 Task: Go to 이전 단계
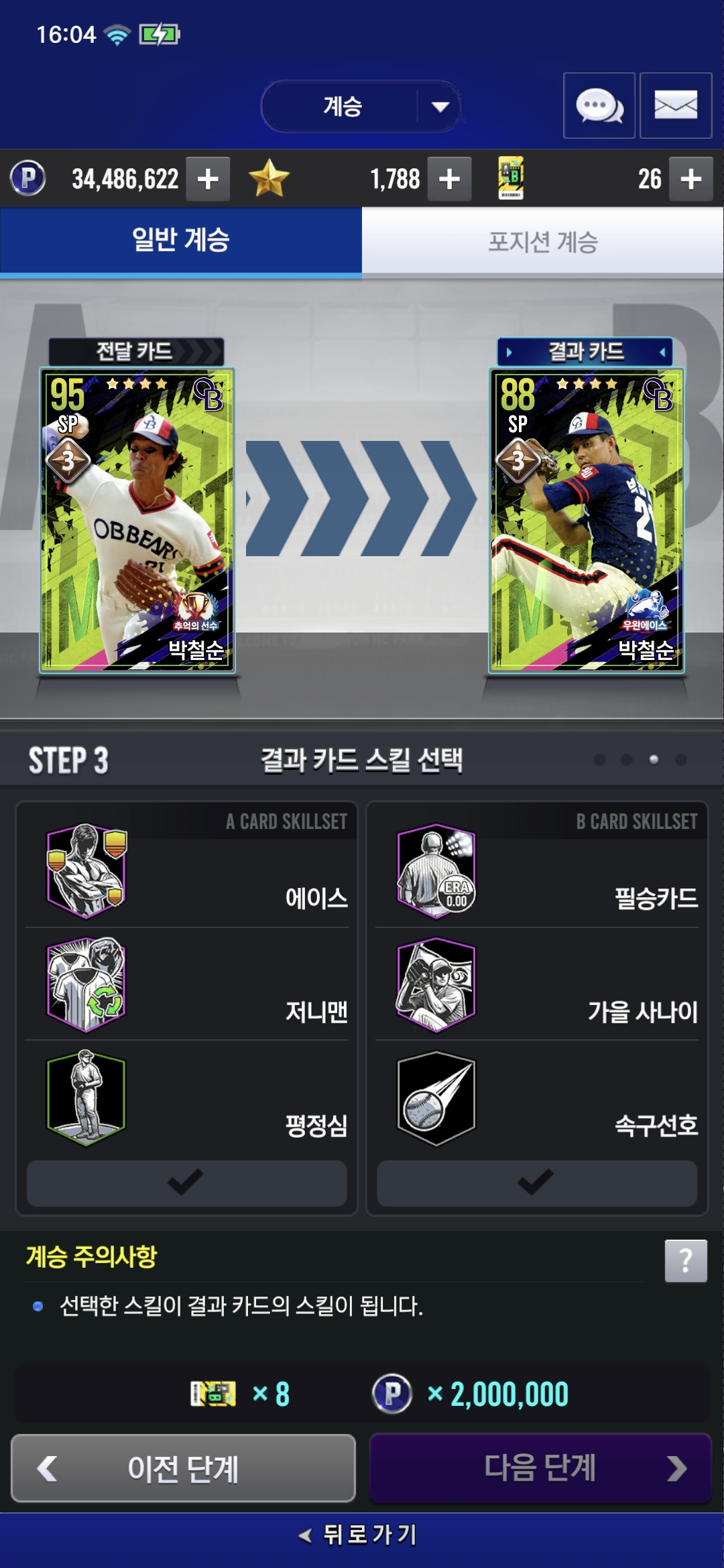(183, 1468)
